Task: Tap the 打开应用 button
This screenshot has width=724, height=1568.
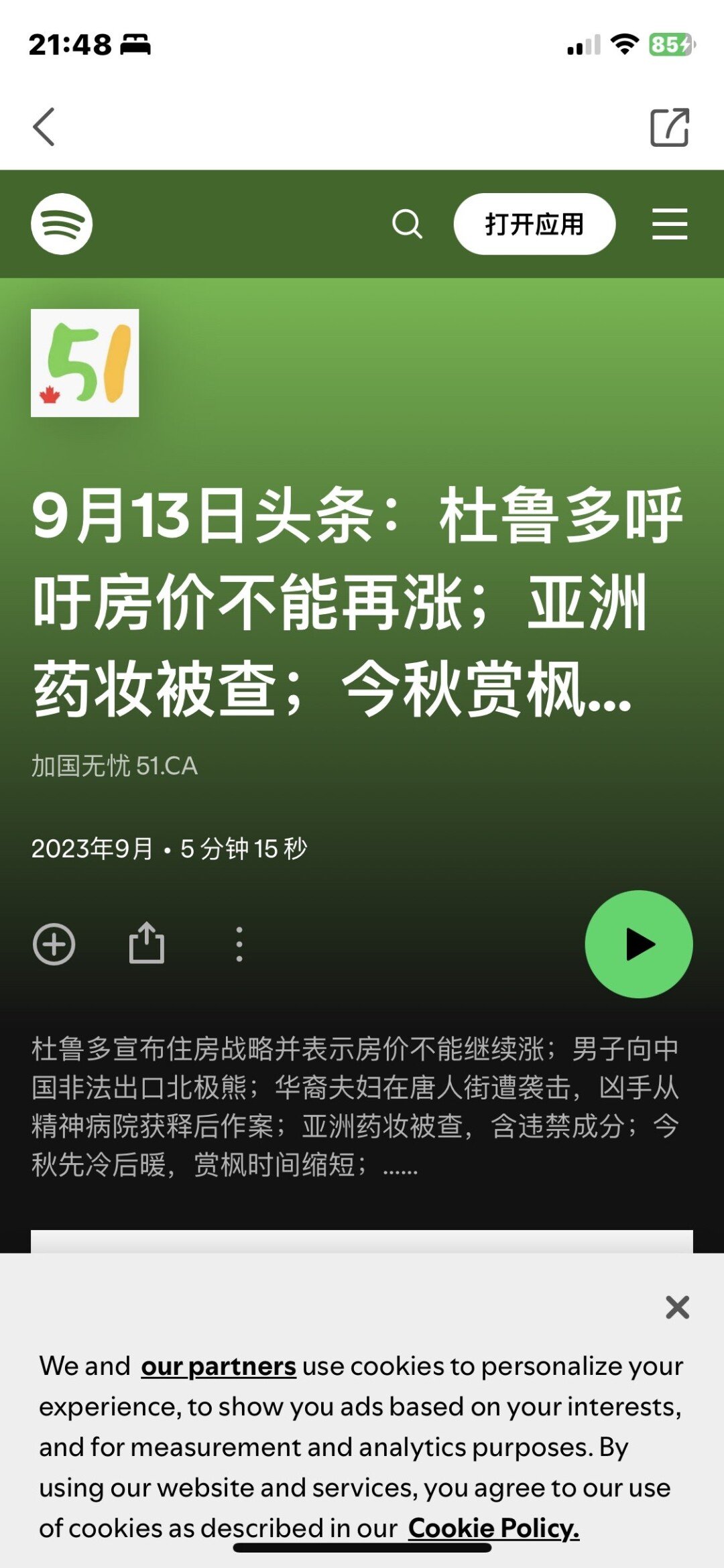Action: (534, 224)
